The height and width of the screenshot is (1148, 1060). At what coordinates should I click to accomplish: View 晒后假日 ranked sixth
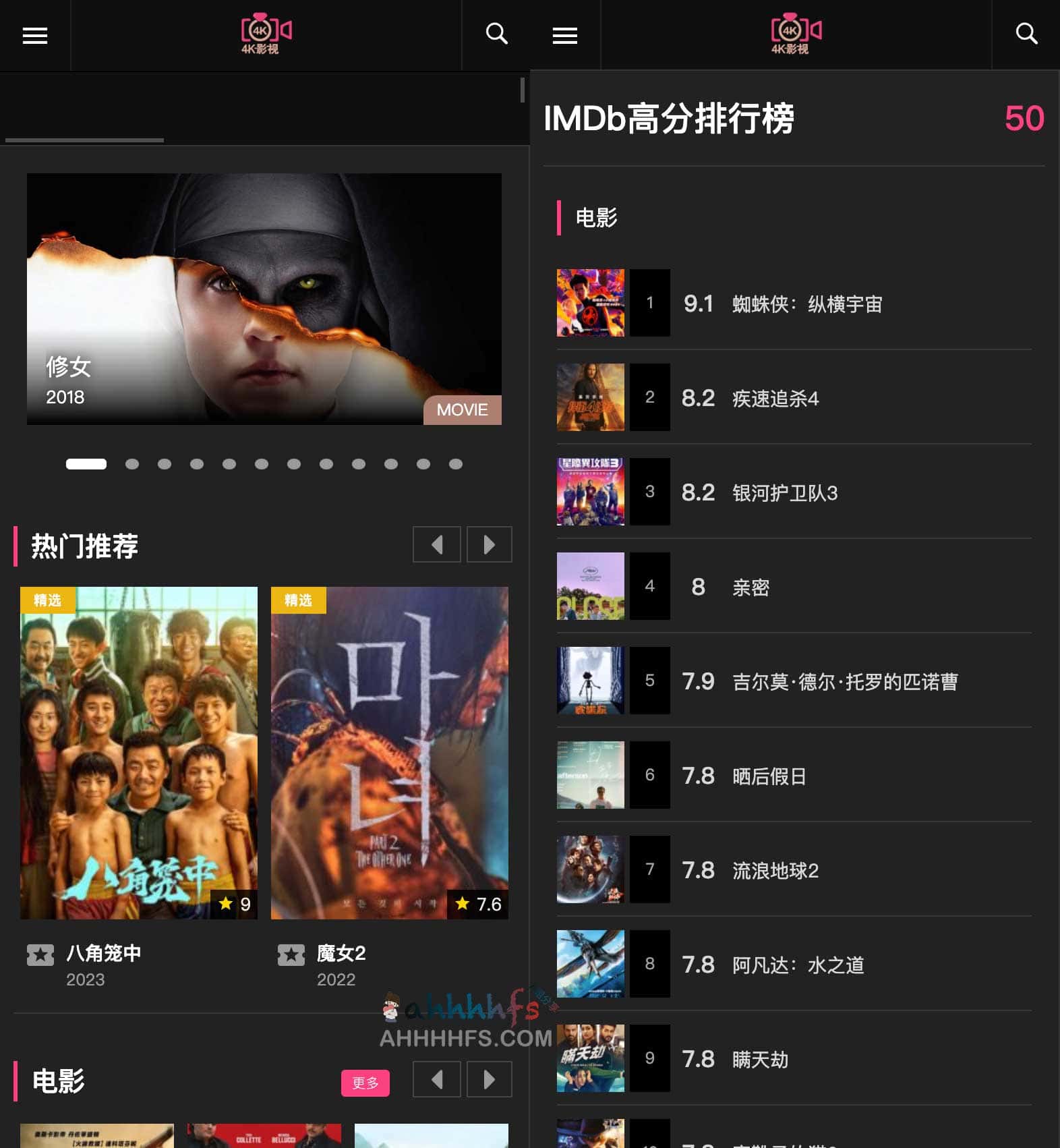coord(769,776)
